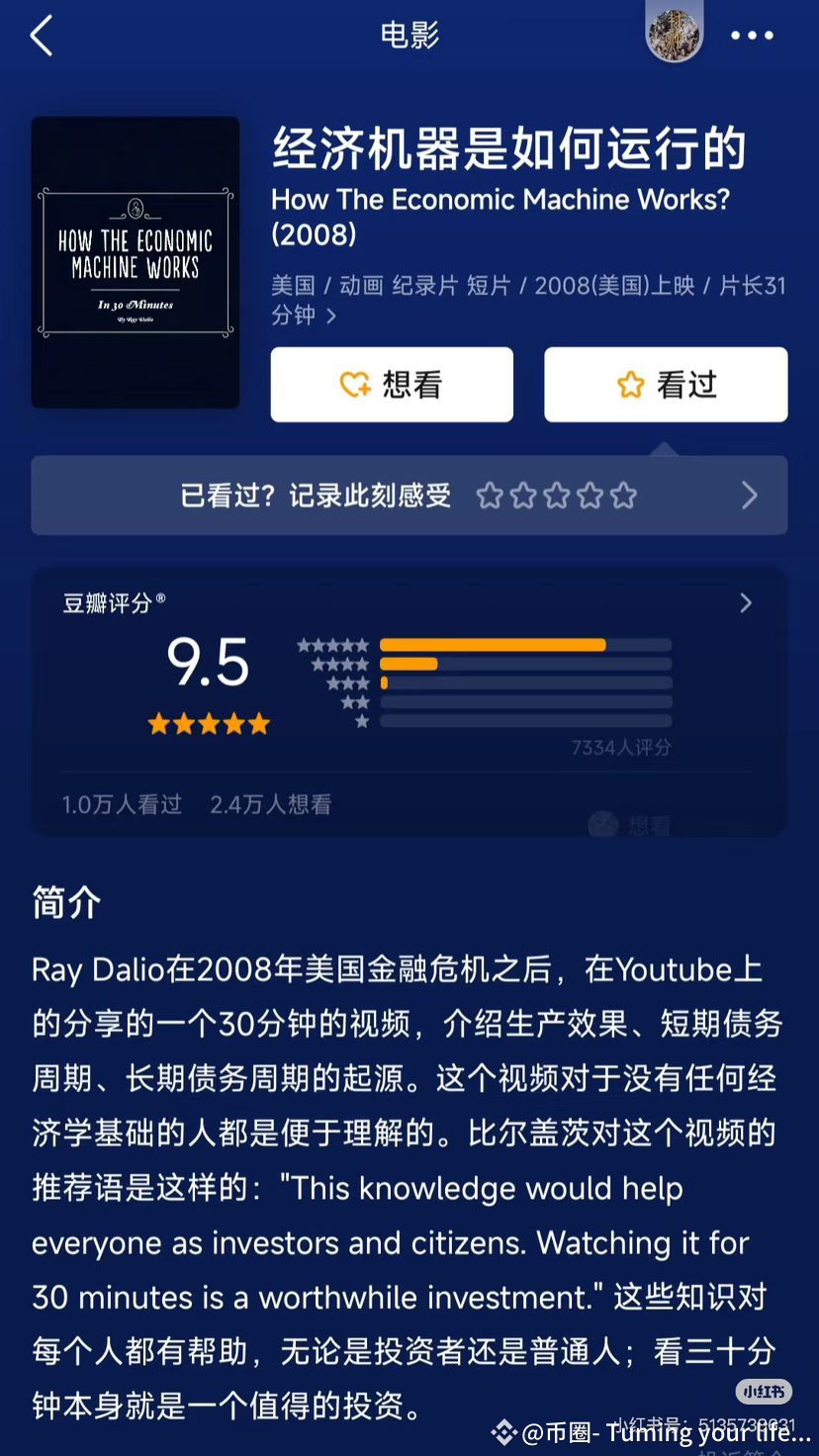The image size is (819, 1456).
Task: Open the 豆瓣评分 rating details
Action: (409, 700)
